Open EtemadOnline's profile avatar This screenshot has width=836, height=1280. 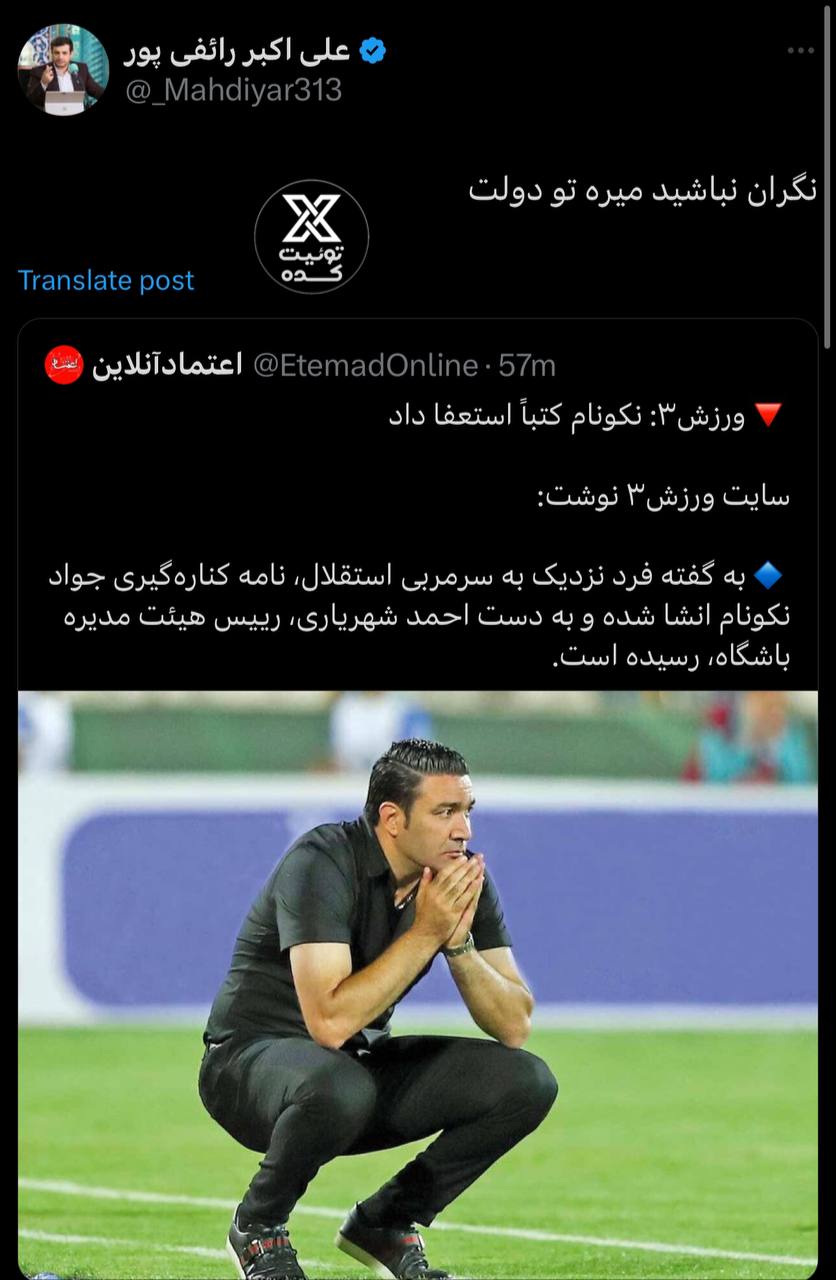click(64, 365)
